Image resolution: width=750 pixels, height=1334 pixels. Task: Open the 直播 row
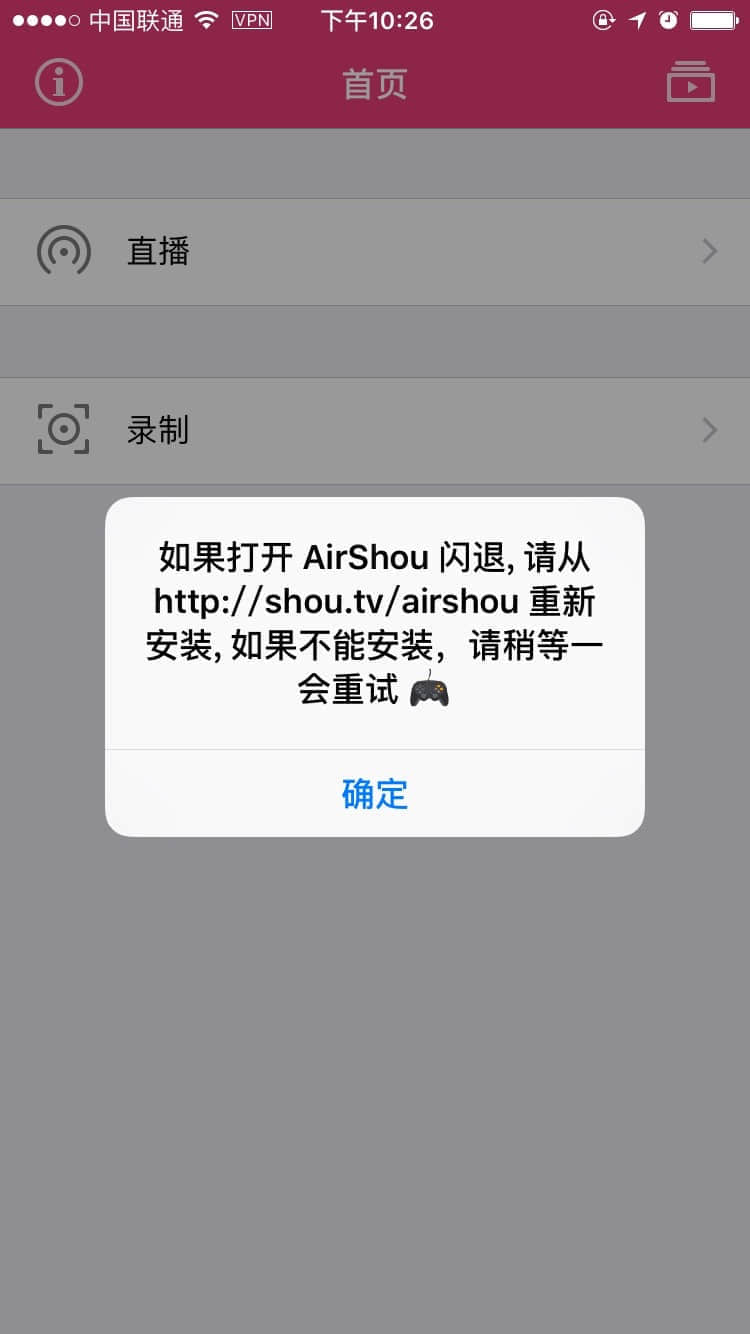coord(374,252)
